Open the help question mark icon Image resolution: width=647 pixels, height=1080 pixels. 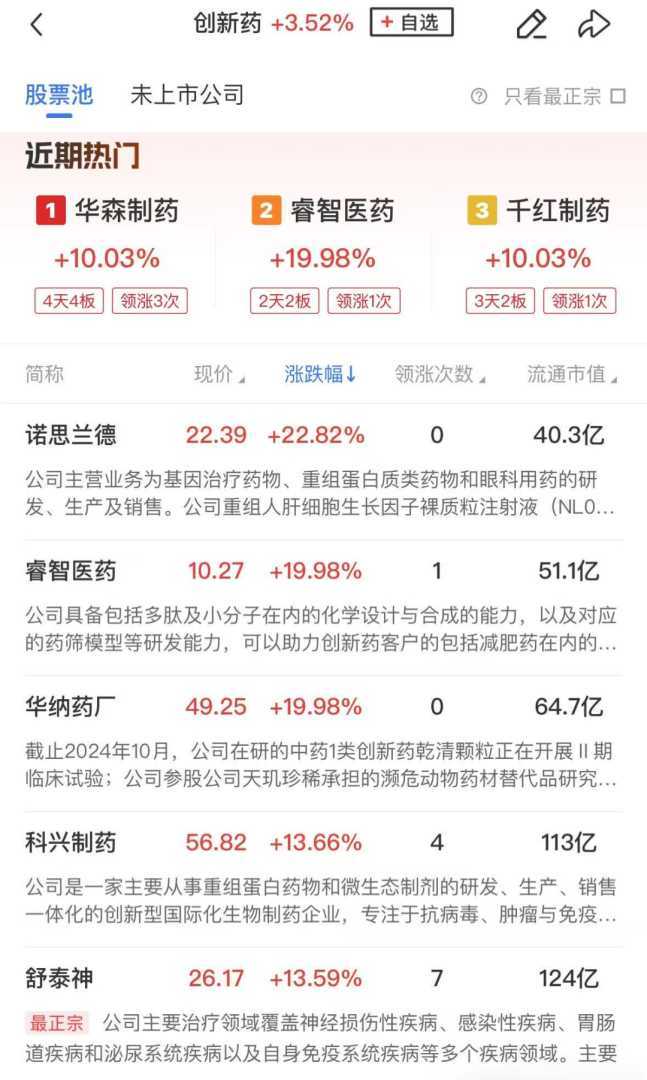(x=479, y=97)
